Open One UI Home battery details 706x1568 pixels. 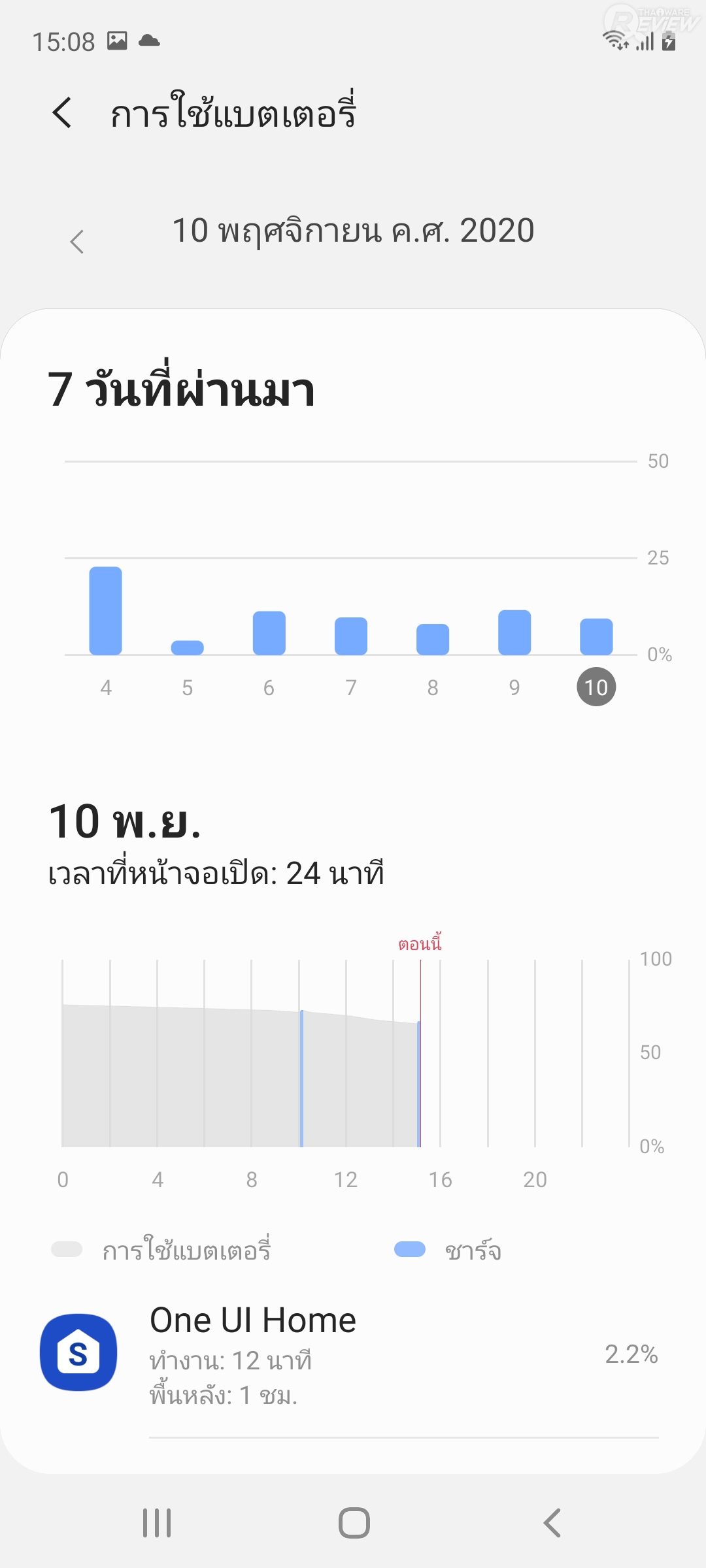point(353,1354)
